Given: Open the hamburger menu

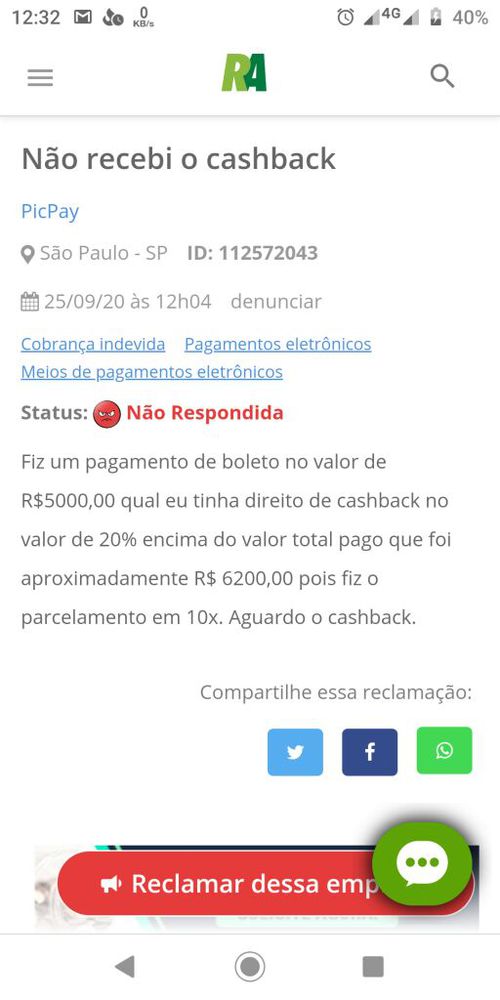Looking at the screenshot, I should (x=40, y=78).
